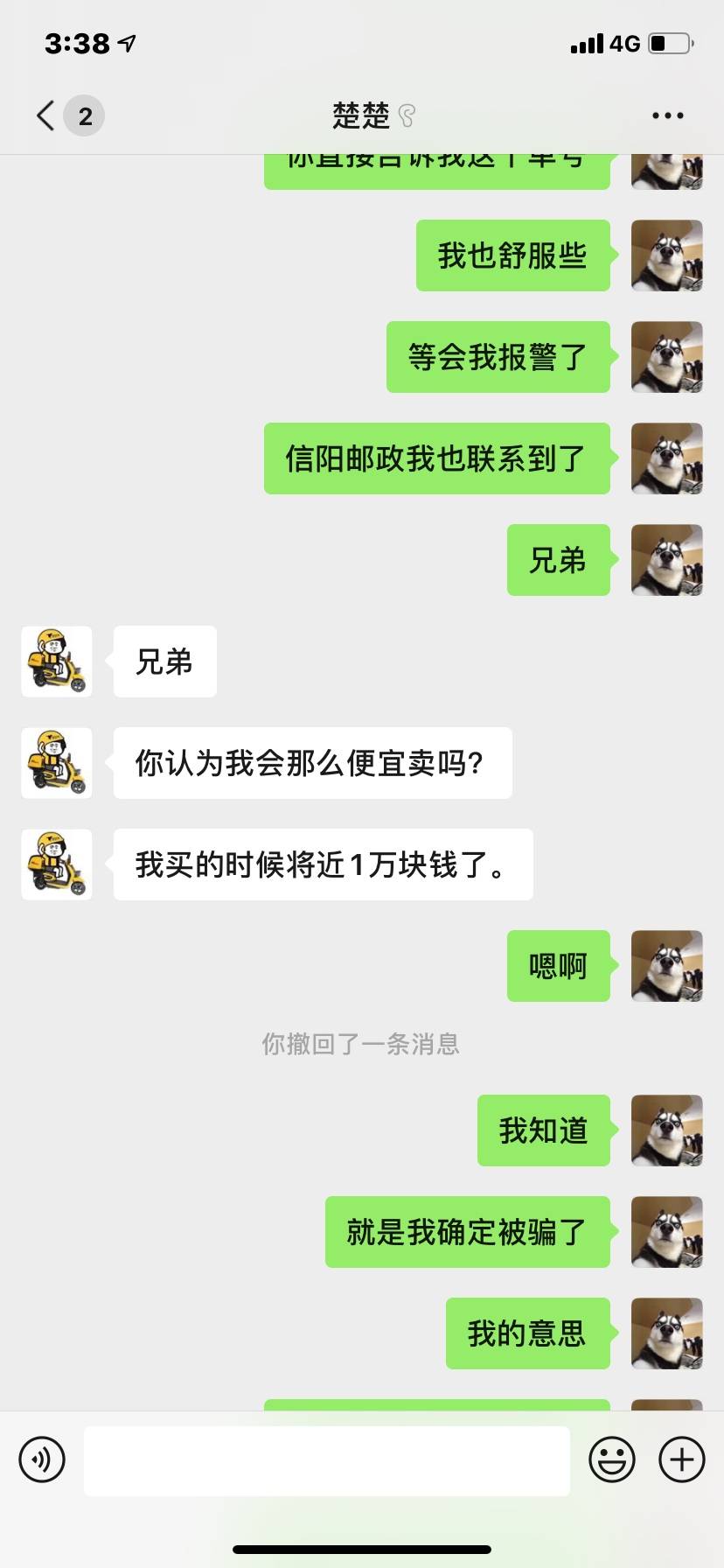Screen dimensions: 724x1568
Task: Switch to voice message input
Action: point(42,1459)
